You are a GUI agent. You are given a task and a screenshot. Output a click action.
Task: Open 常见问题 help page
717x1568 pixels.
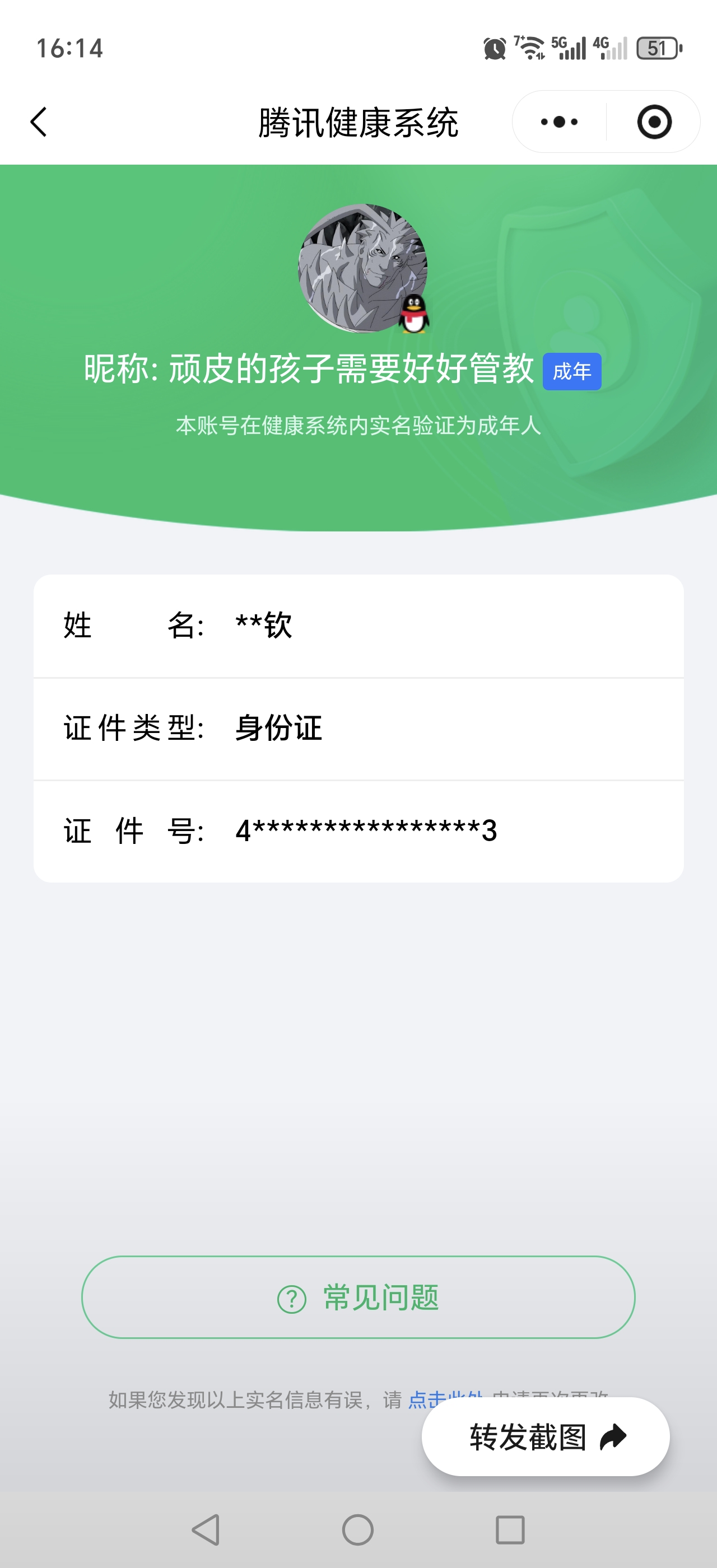[358, 1297]
